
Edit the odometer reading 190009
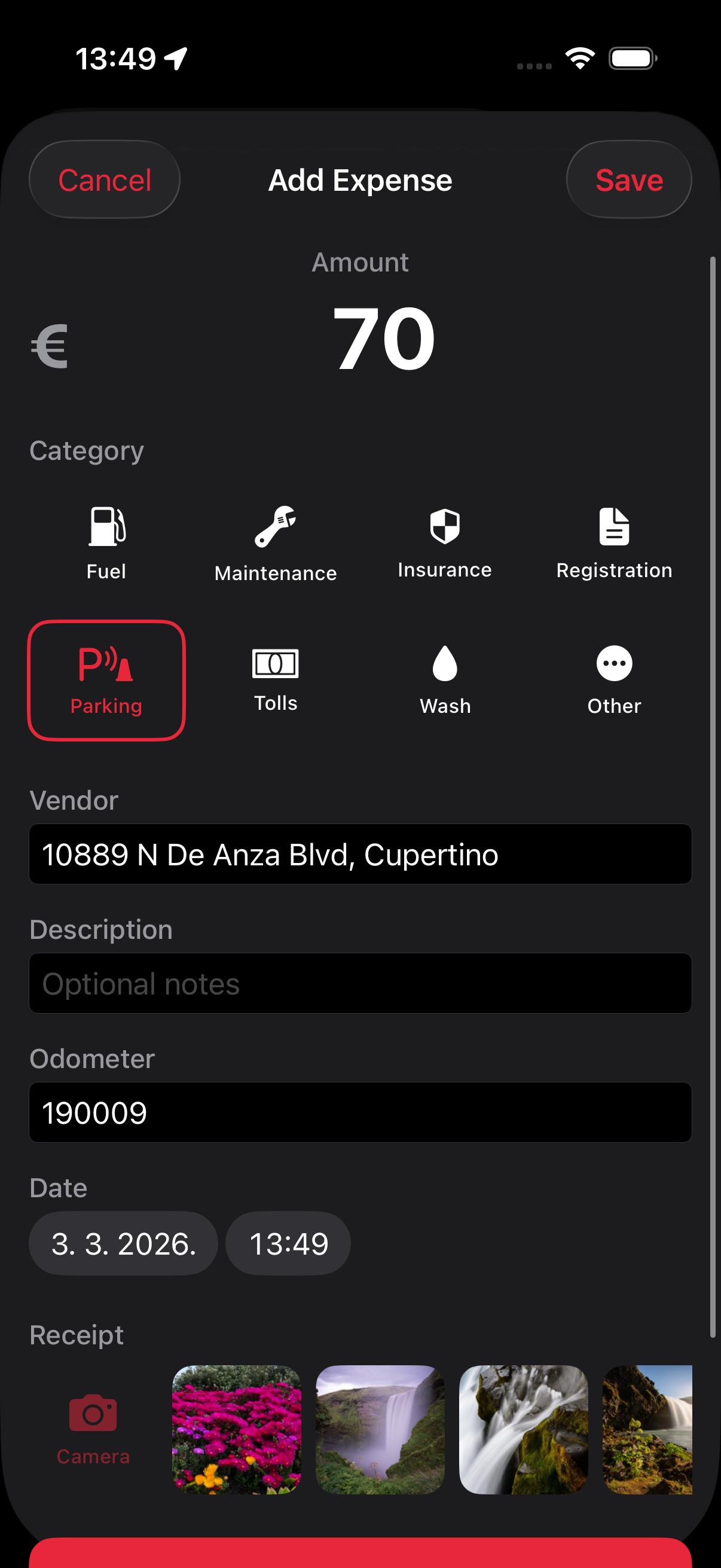360,1112
